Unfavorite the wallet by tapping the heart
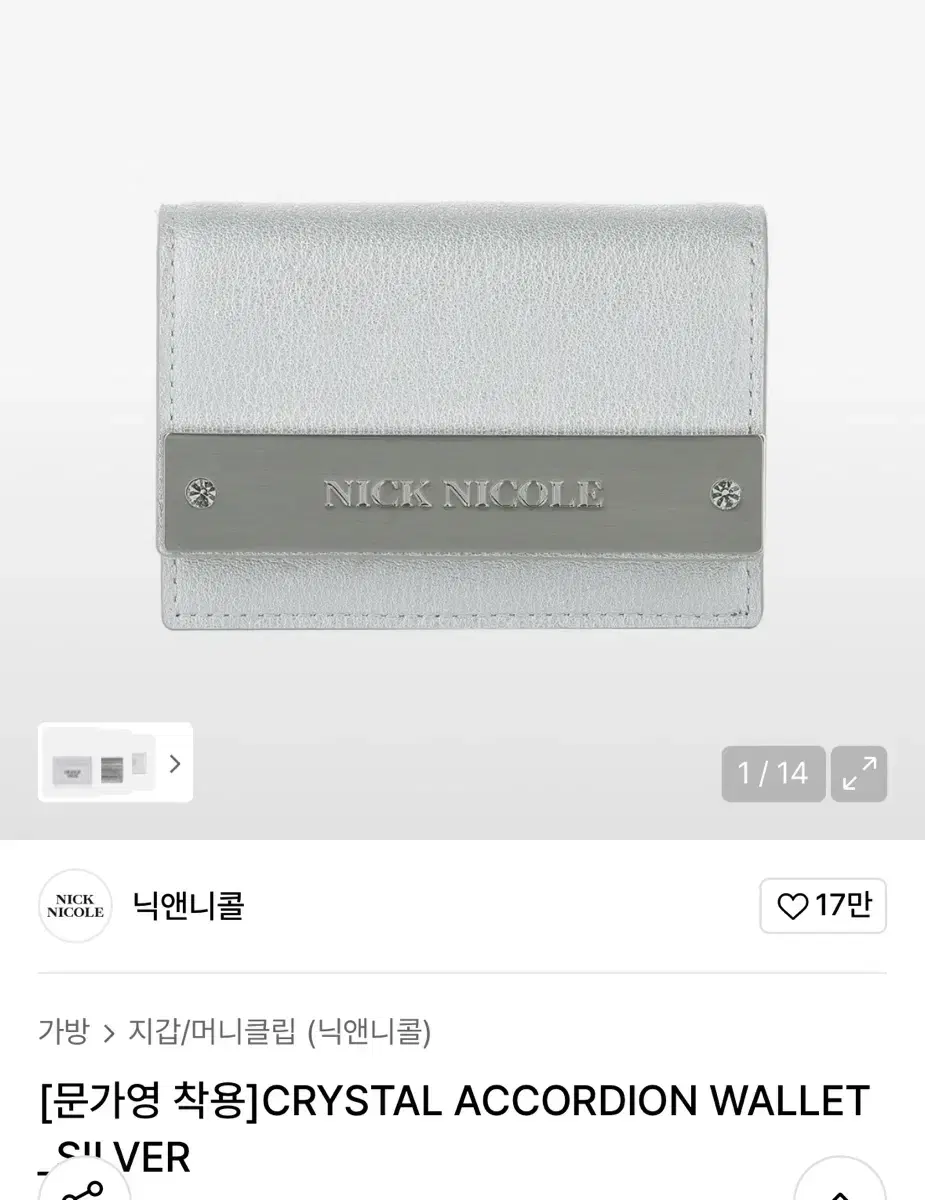This screenshot has height=1200, width=925. (x=793, y=906)
